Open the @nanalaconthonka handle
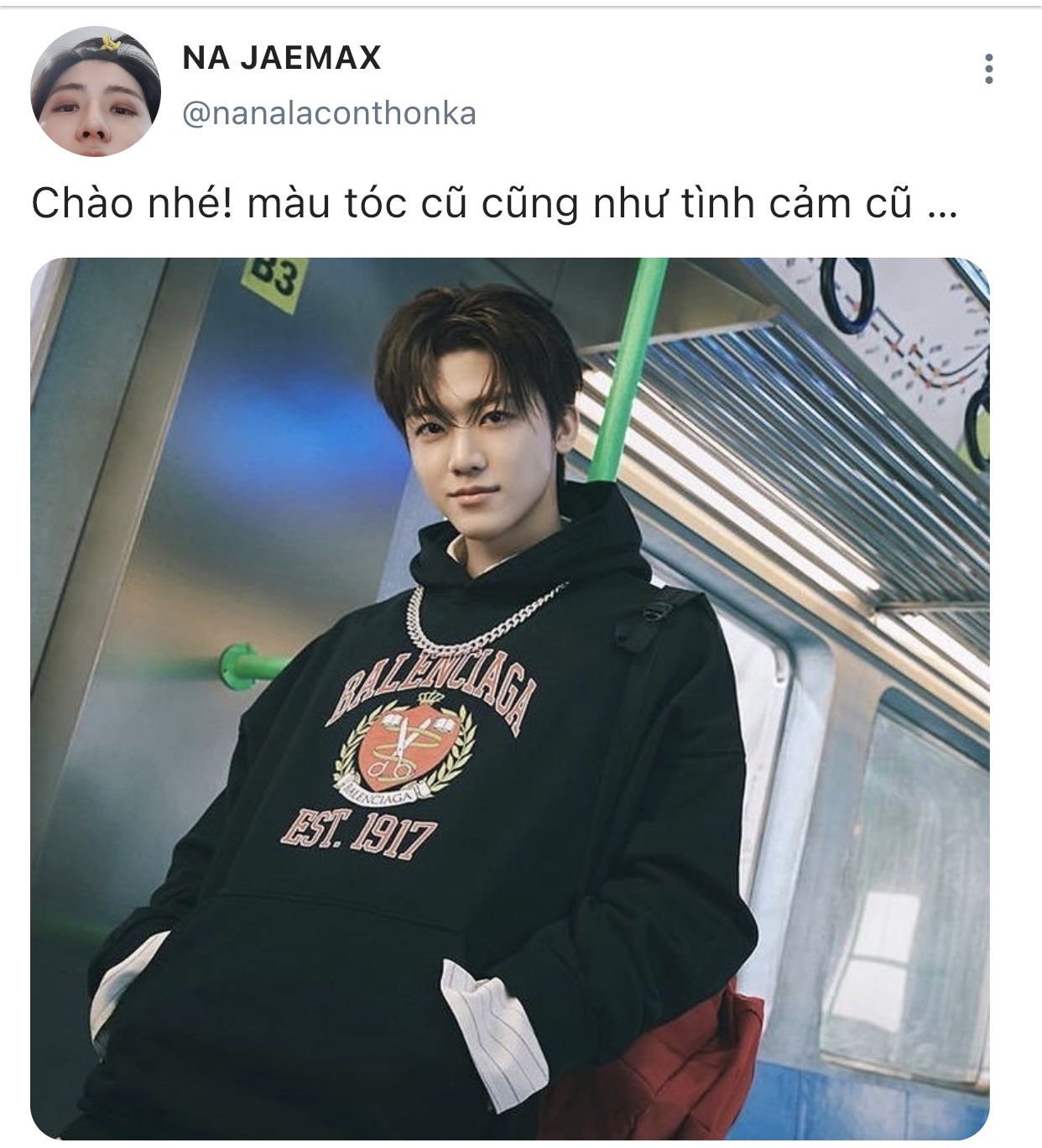 point(329,113)
